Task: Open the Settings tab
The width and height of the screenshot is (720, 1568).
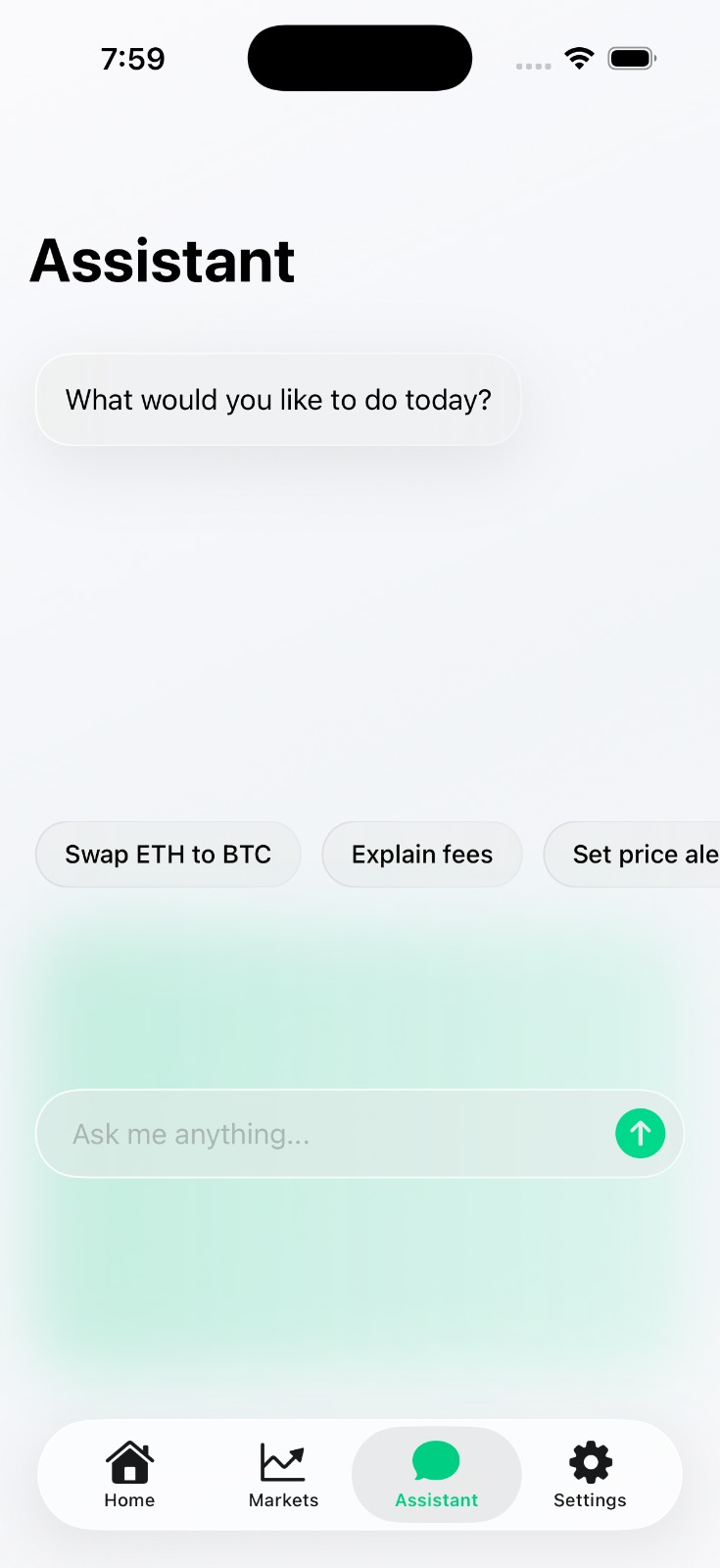Action: point(589,1475)
